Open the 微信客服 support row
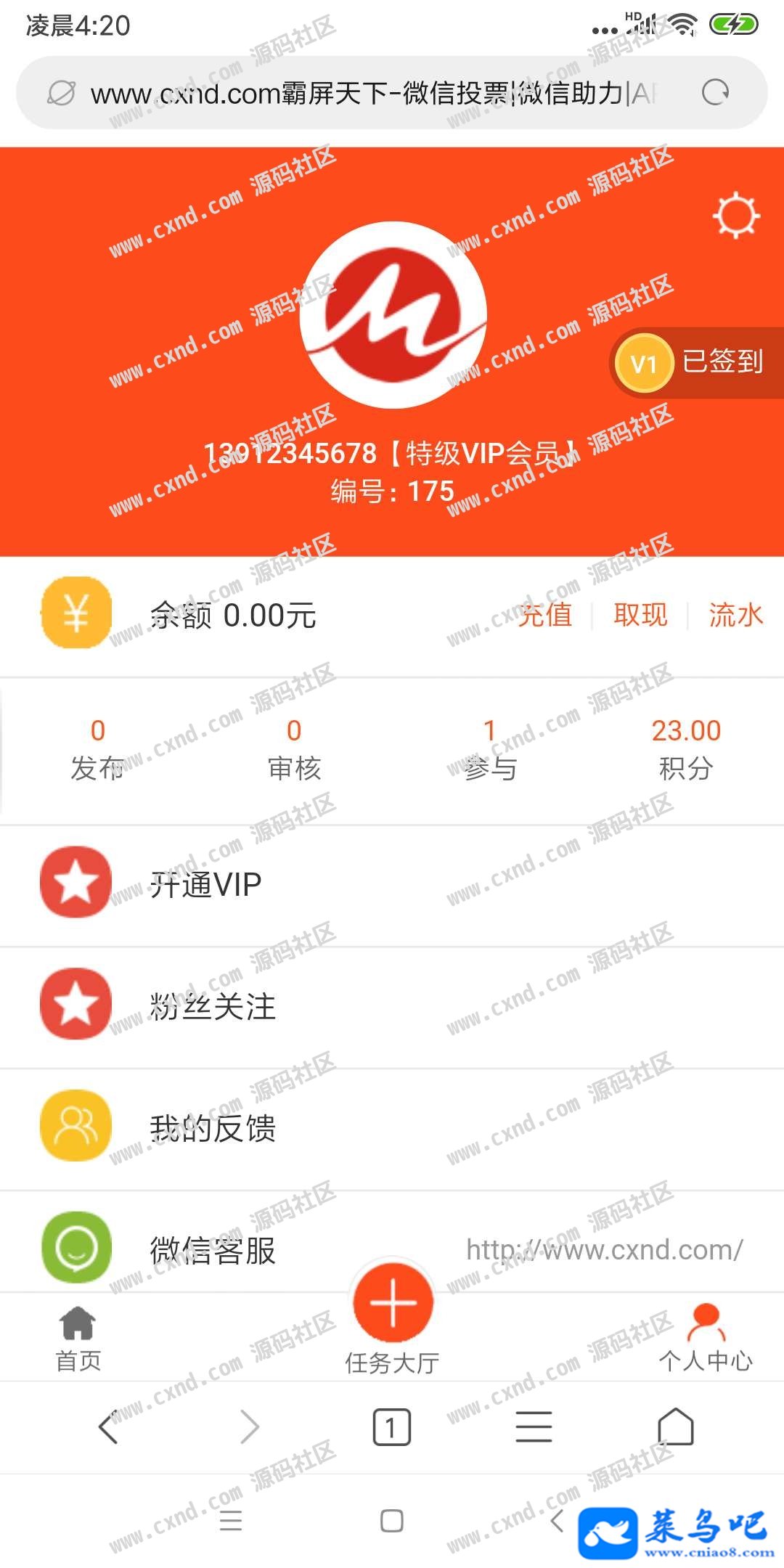The width and height of the screenshot is (784, 1568). pyautogui.click(x=392, y=1249)
